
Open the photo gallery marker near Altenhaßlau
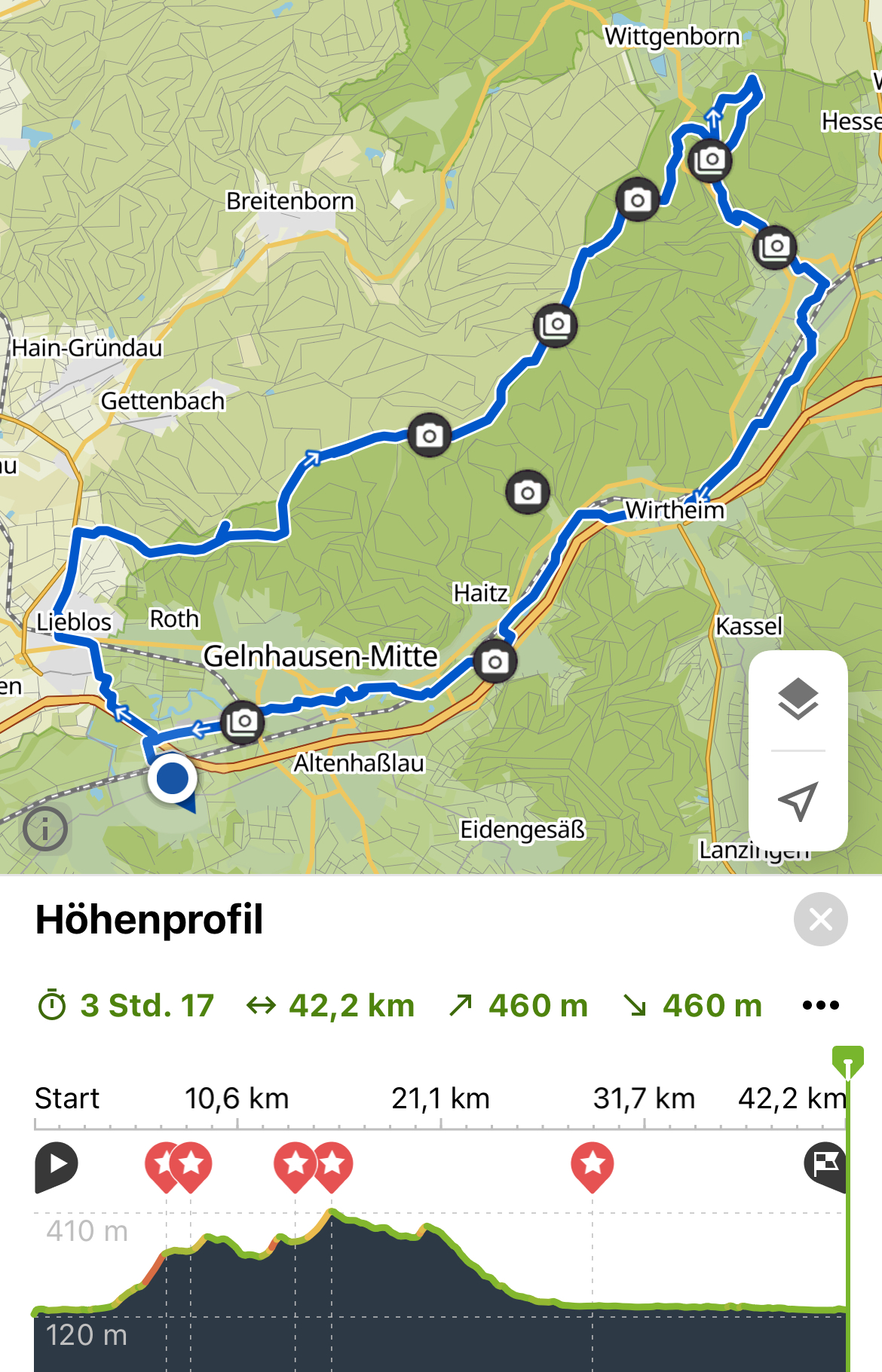click(242, 722)
